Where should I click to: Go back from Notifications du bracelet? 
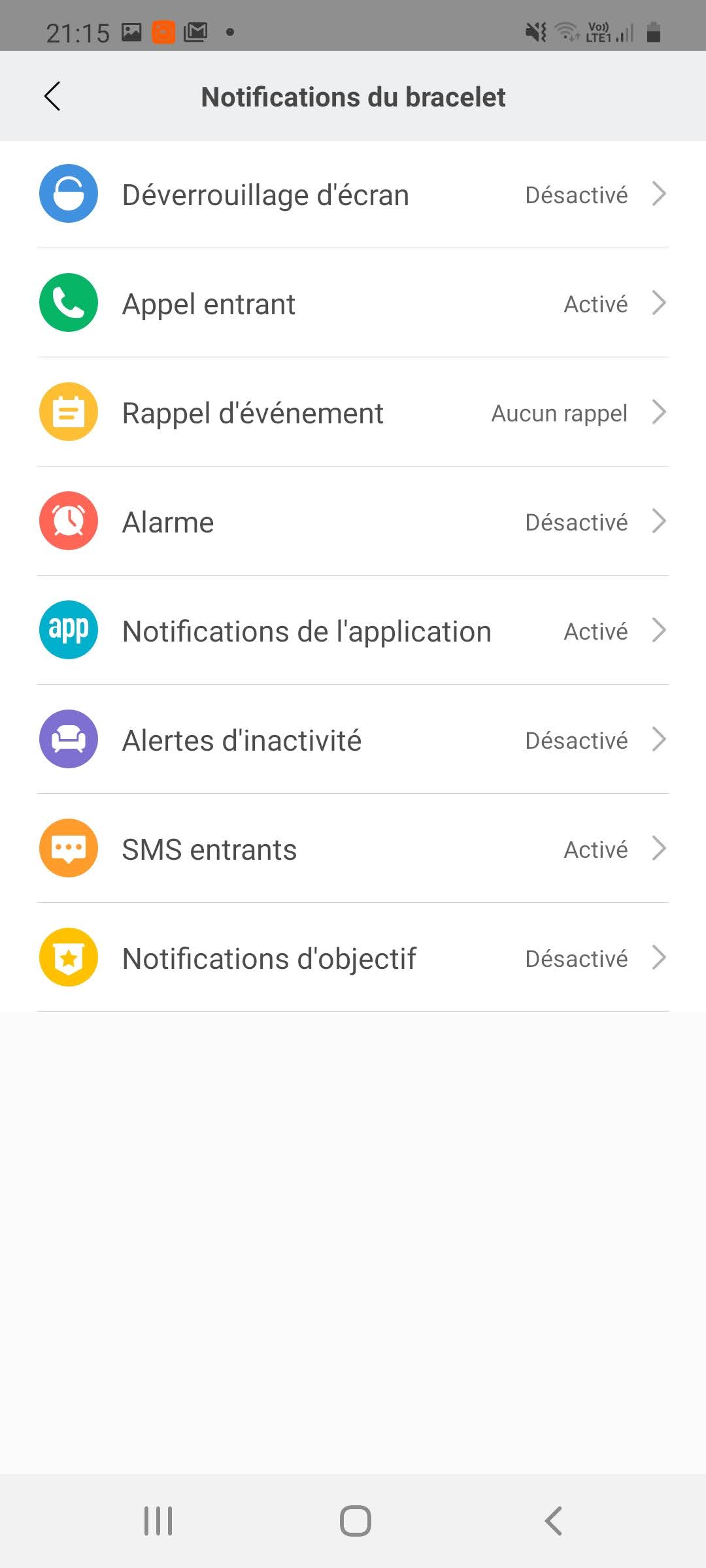(x=52, y=97)
